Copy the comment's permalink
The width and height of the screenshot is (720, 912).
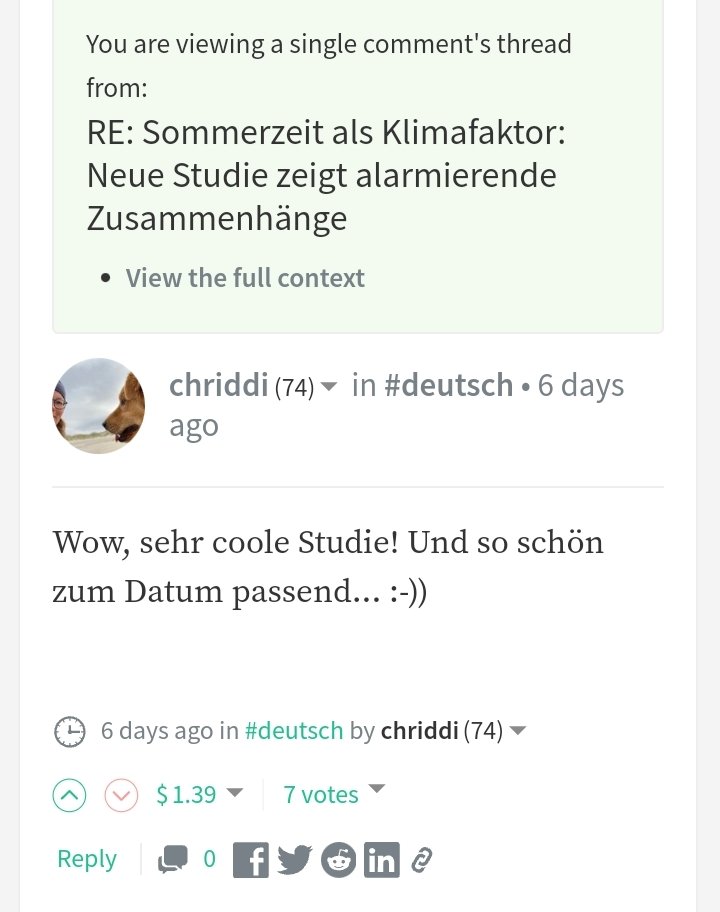click(x=421, y=860)
